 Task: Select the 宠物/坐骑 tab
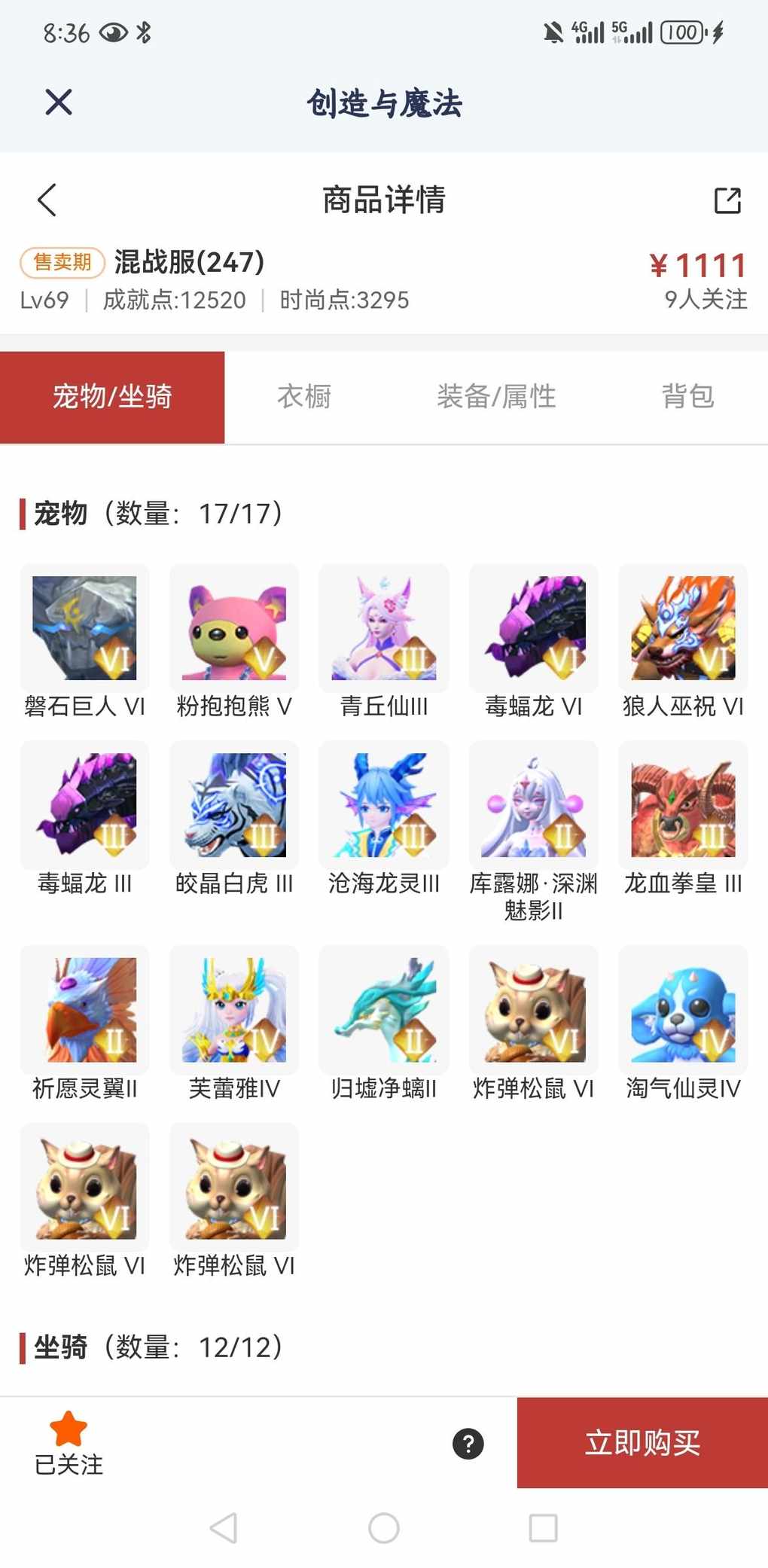(112, 396)
